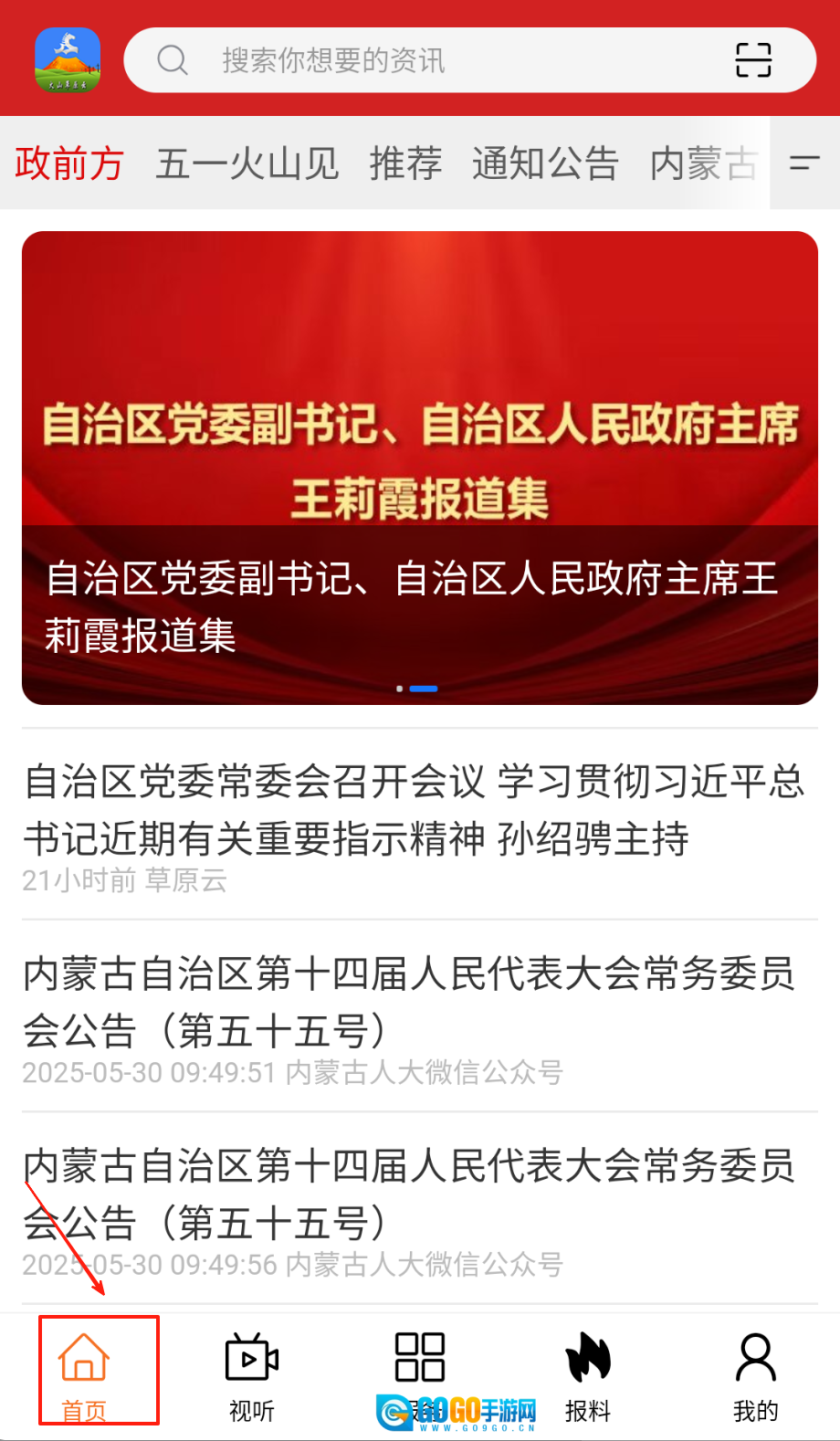Open the 王莉霞报道集 banner
840x1441 pixels.
(420, 468)
